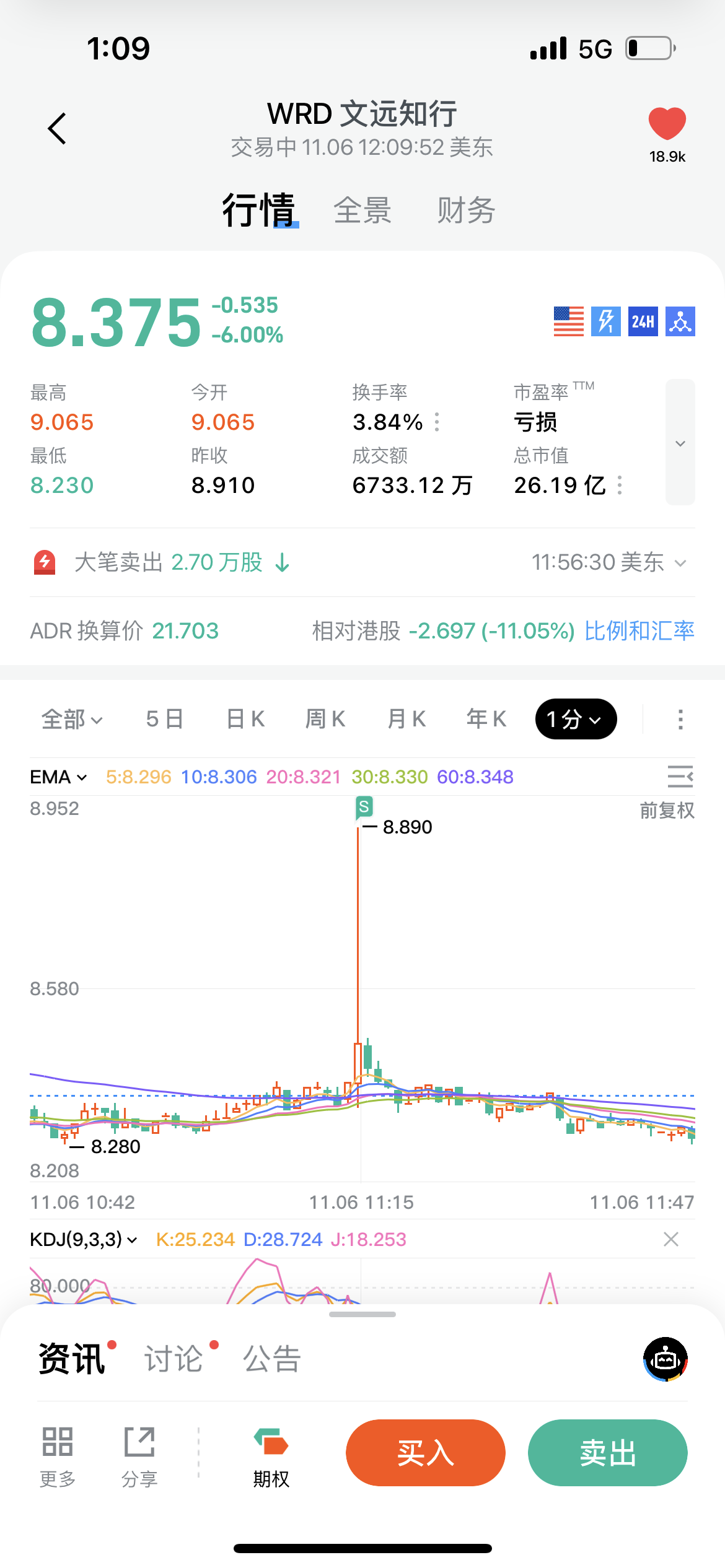The height and width of the screenshot is (1568, 725).
Task: Select the 月K chart period
Action: click(406, 719)
